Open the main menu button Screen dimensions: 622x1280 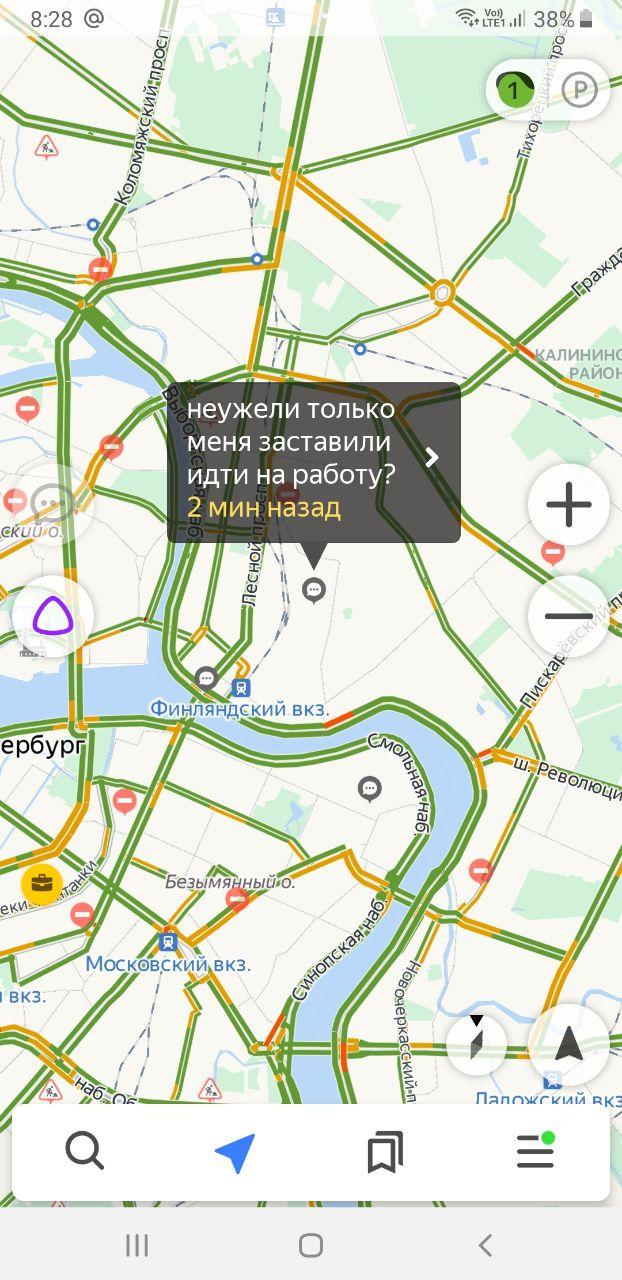coord(535,1152)
